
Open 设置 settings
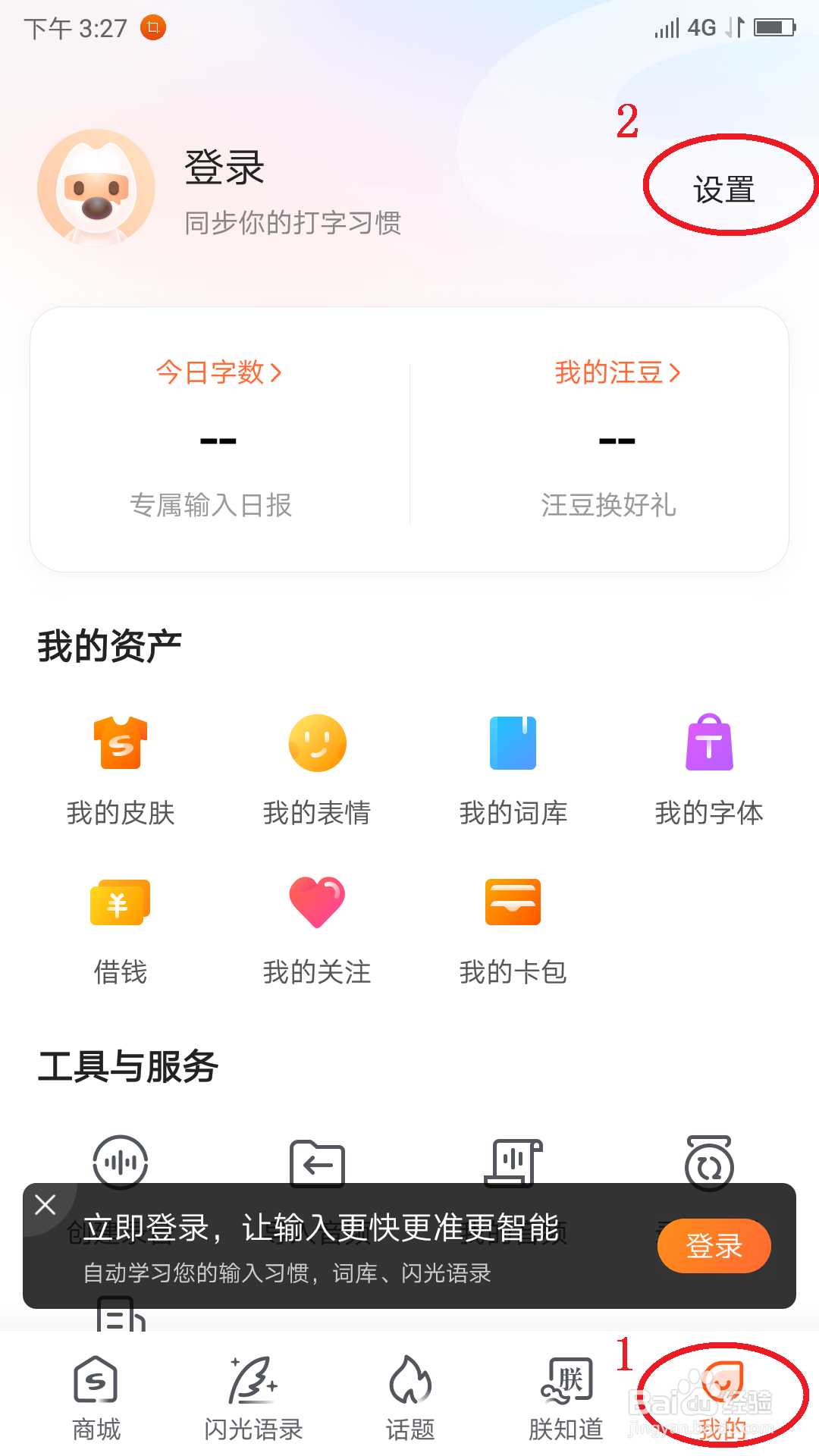point(724,190)
